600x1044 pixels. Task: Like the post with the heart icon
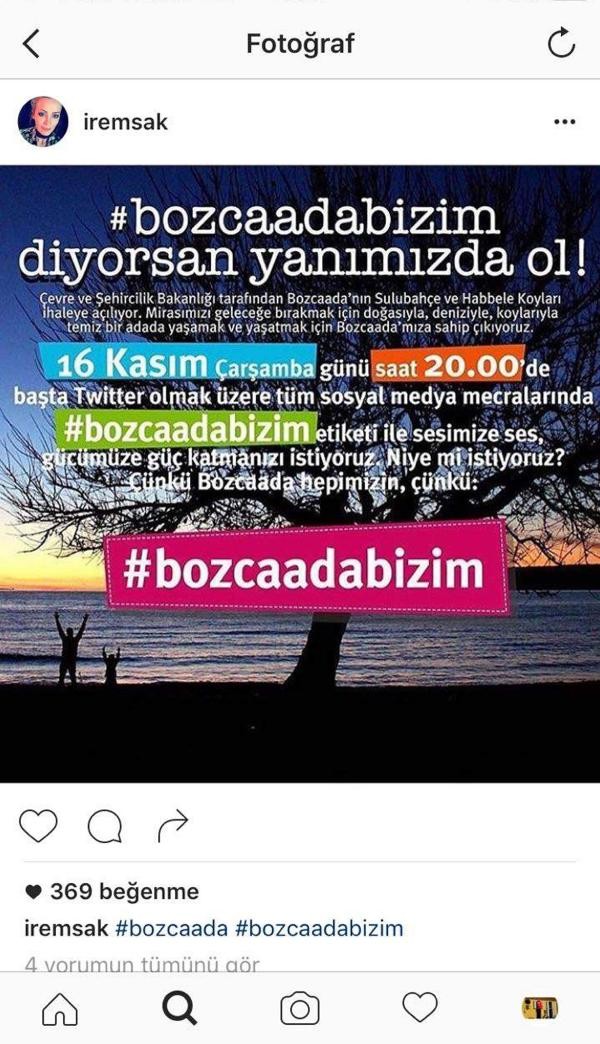coord(39,826)
